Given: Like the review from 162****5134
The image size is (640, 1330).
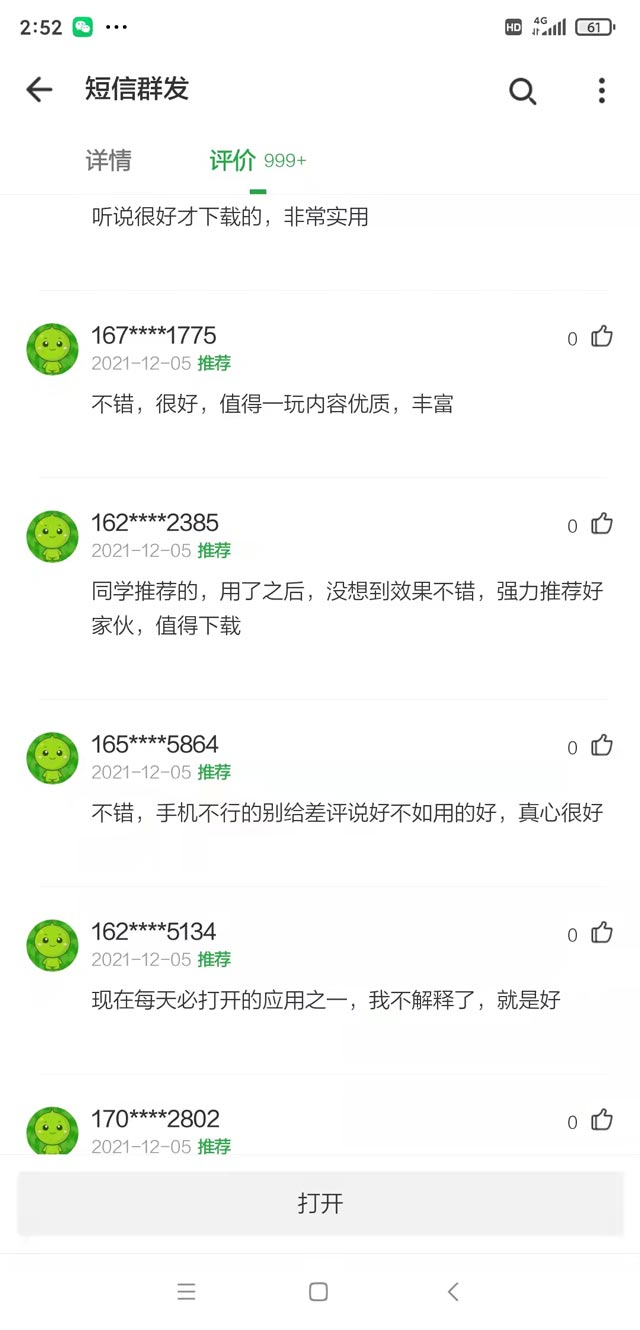Looking at the screenshot, I should click(601, 933).
